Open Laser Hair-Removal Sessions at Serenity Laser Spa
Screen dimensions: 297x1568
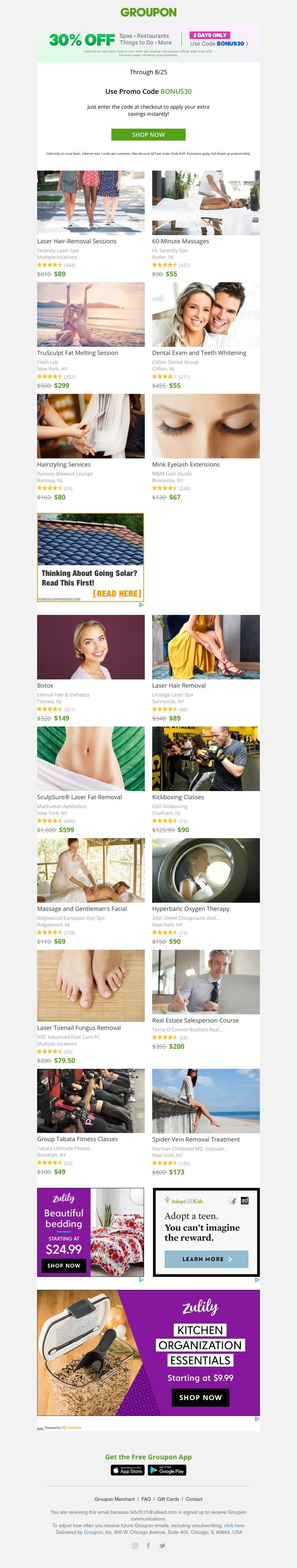[90, 203]
